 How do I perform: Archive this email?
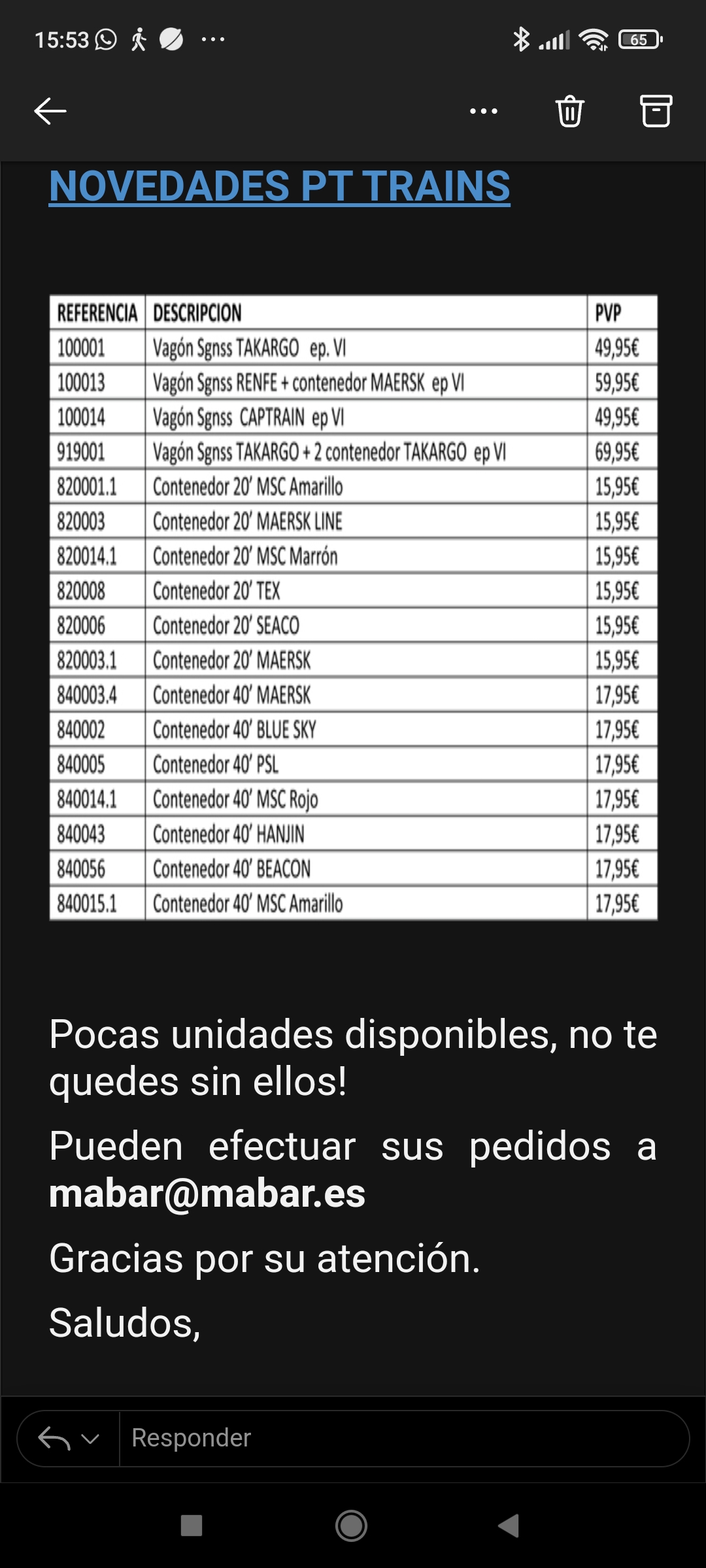tap(656, 111)
